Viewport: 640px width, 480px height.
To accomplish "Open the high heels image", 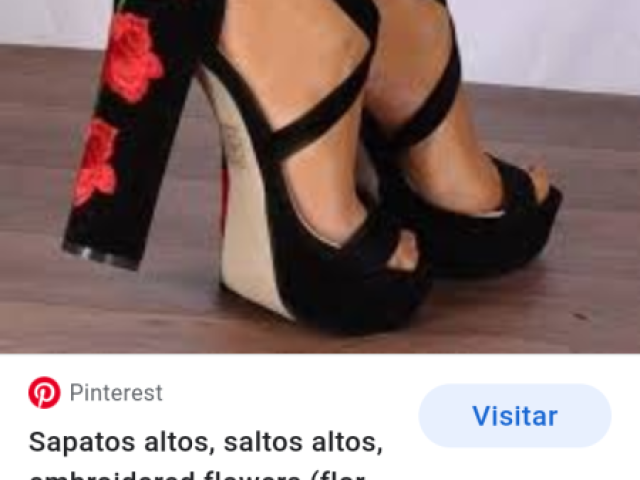I will pyautogui.click(x=320, y=175).
